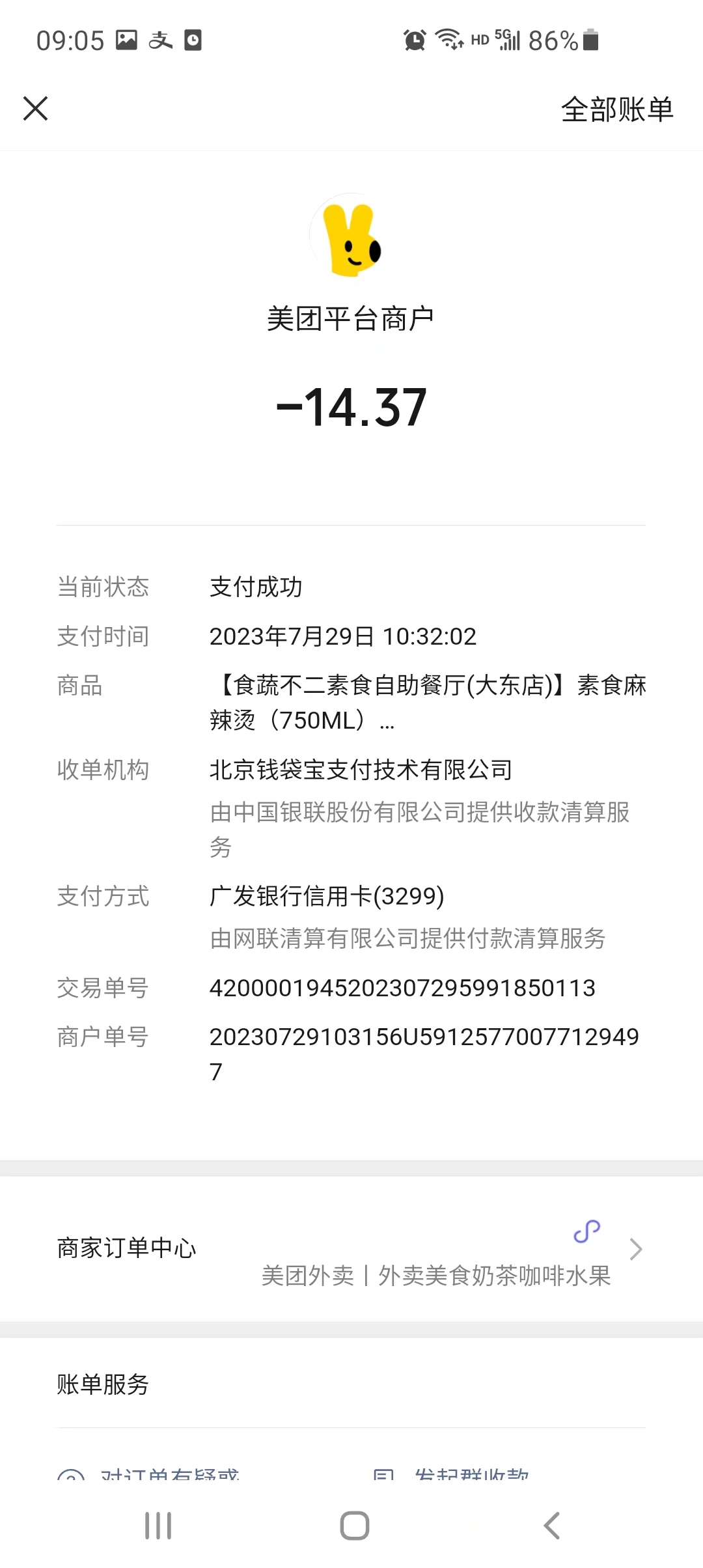The height and width of the screenshot is (1568, 703).
Task: Close the payment detail page
Action: tap(36, 109)
